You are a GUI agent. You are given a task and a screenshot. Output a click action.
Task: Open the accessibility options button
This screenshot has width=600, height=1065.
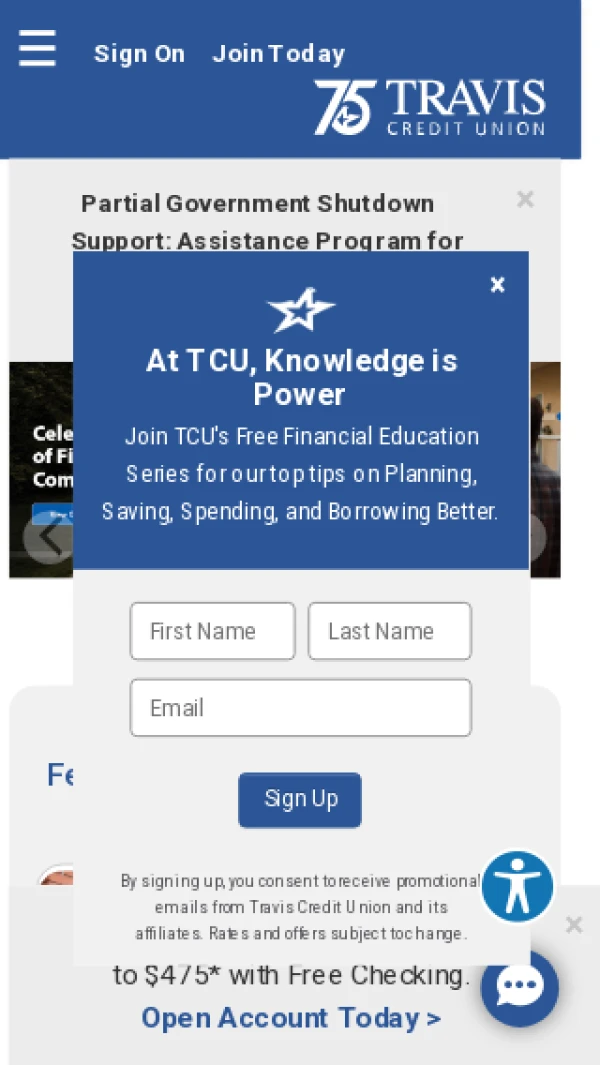[x=517, y=886]
